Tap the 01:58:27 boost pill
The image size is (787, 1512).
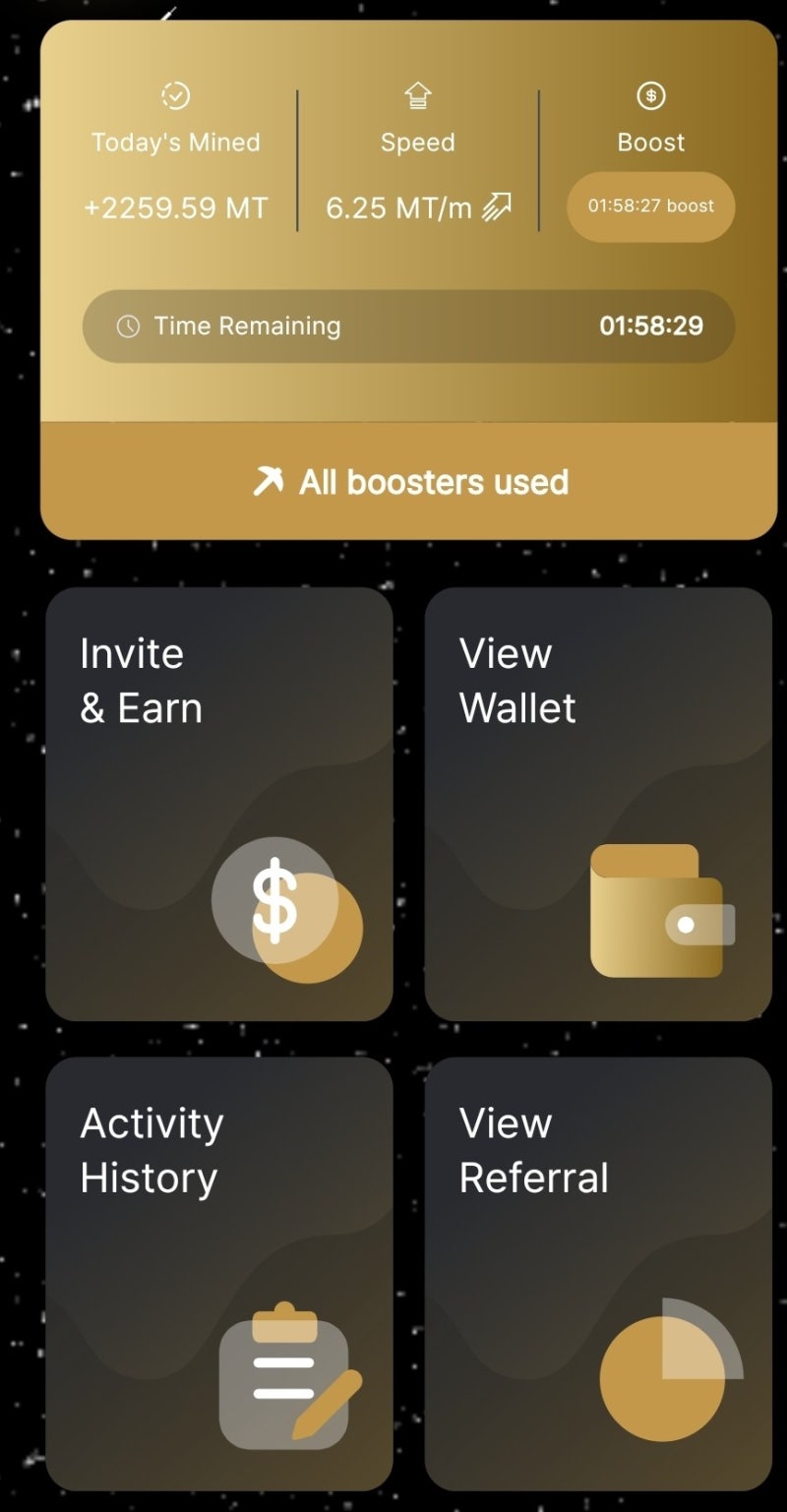click(x=650, y=207)
